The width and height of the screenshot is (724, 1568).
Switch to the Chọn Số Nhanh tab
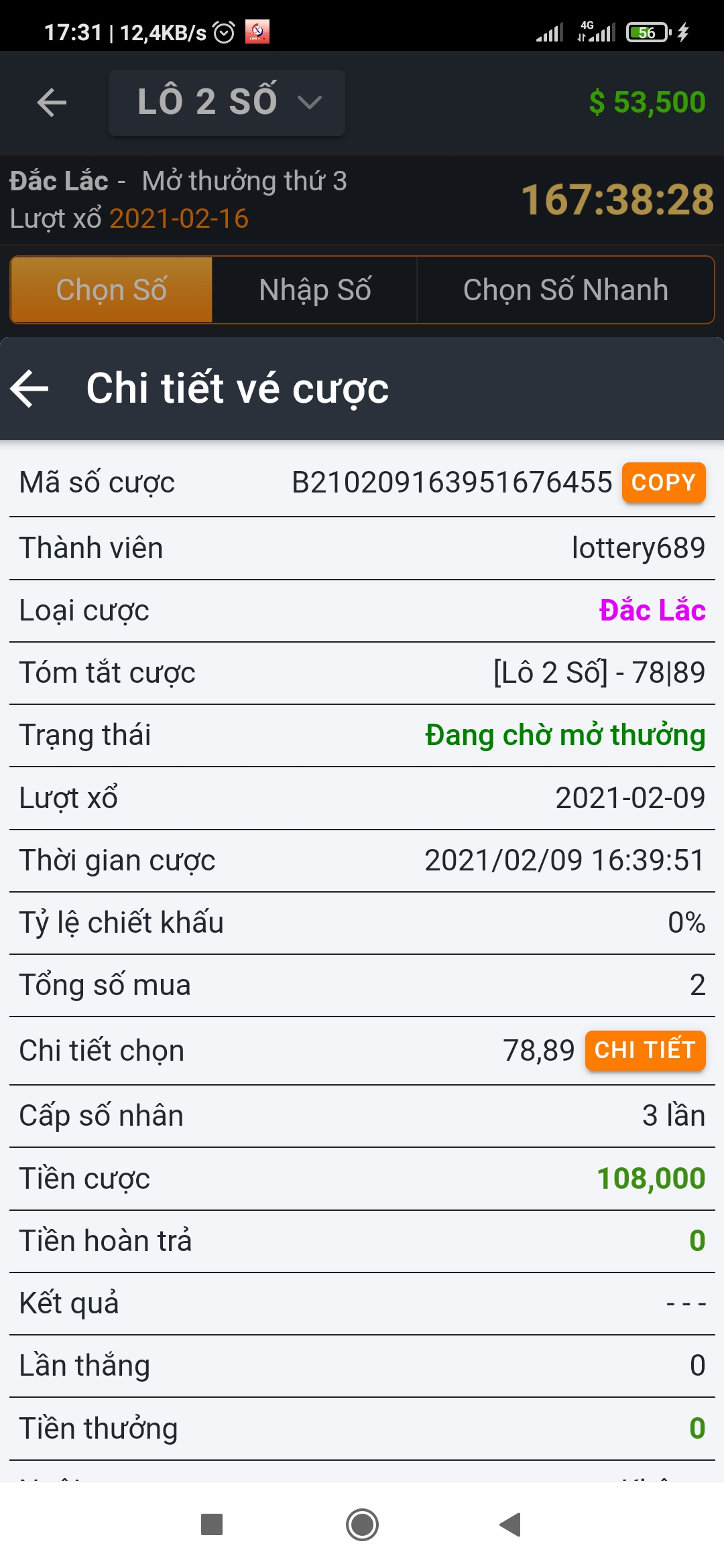click(565, 290)
